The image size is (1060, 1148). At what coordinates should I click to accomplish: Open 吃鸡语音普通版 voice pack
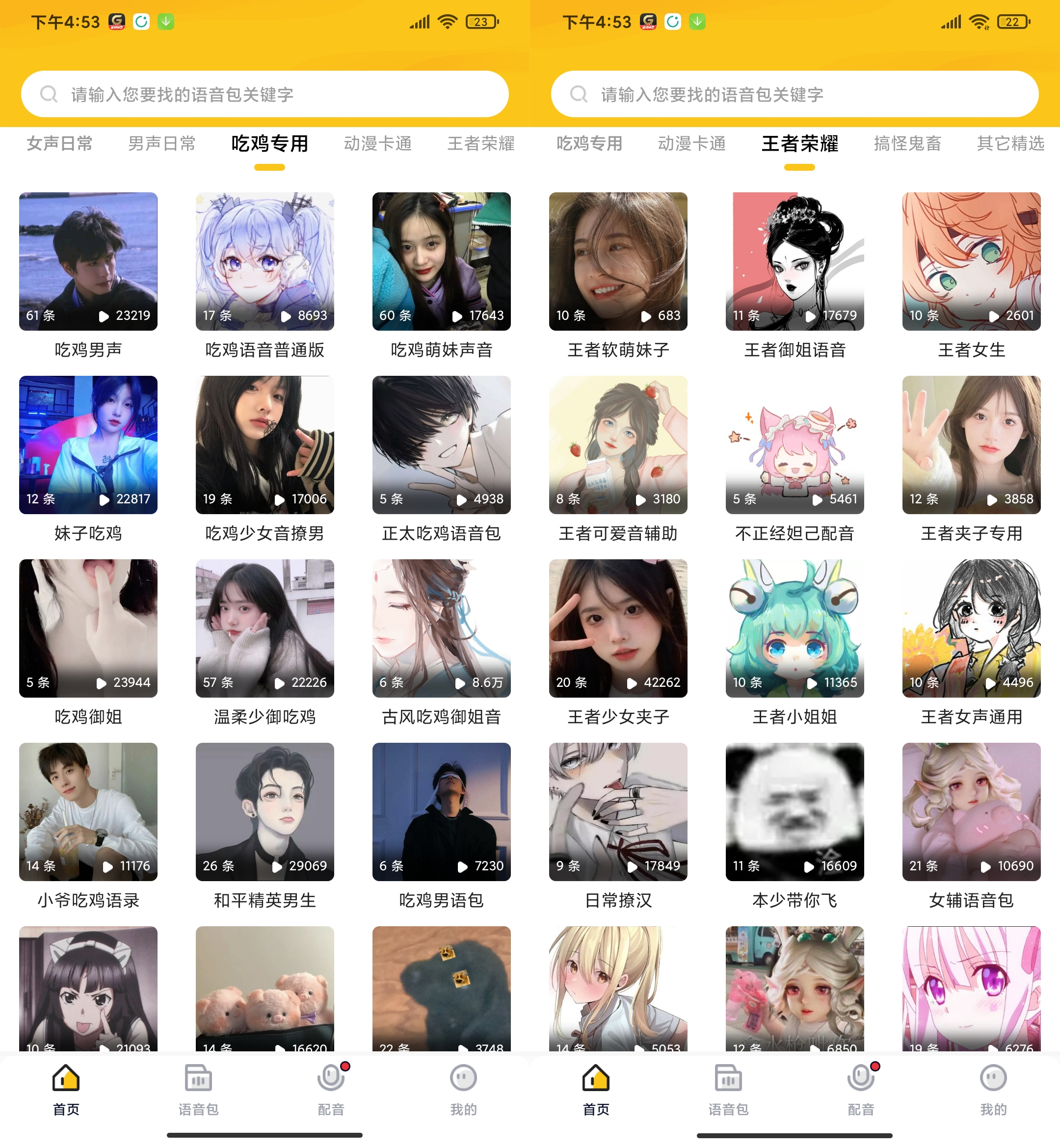pos(265,261)
